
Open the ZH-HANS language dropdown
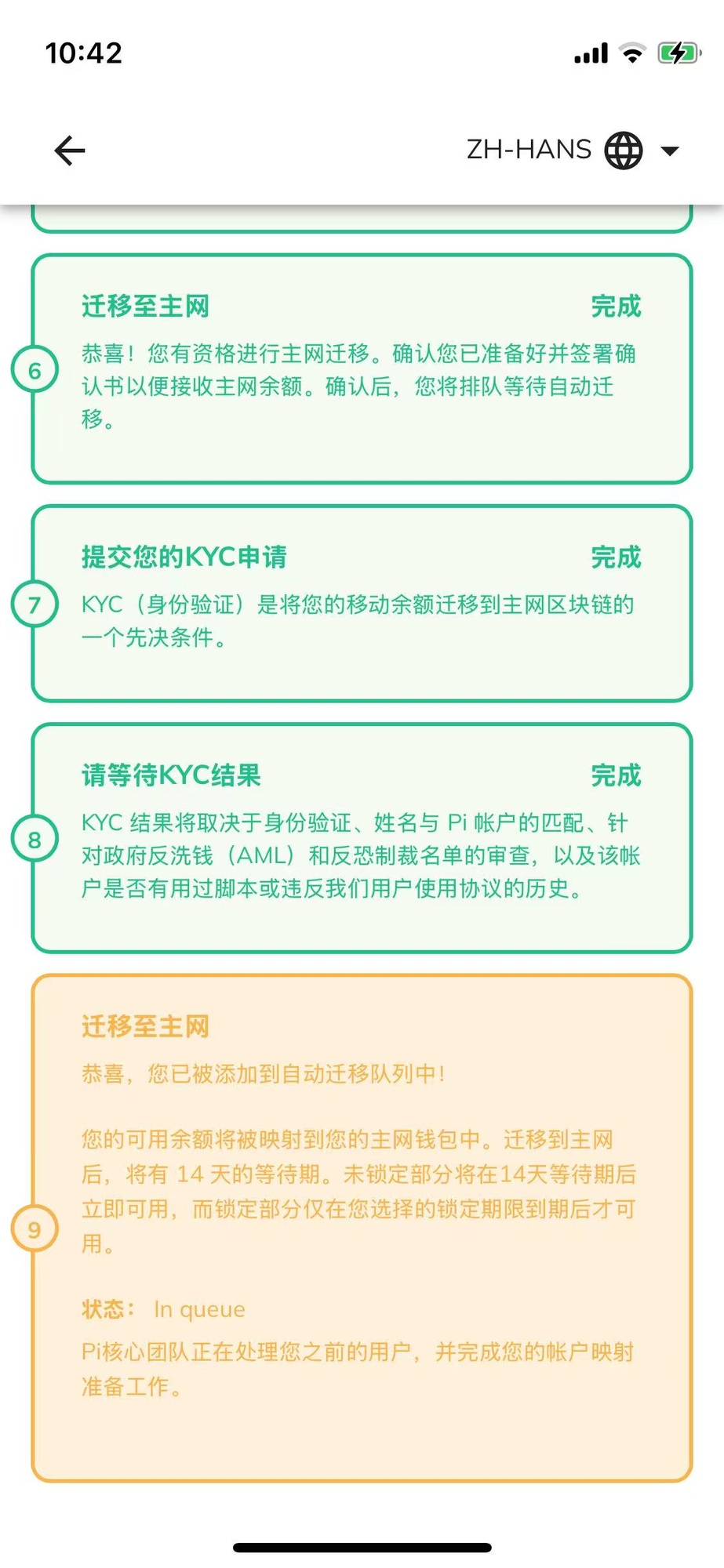click(x=573, y=150)
